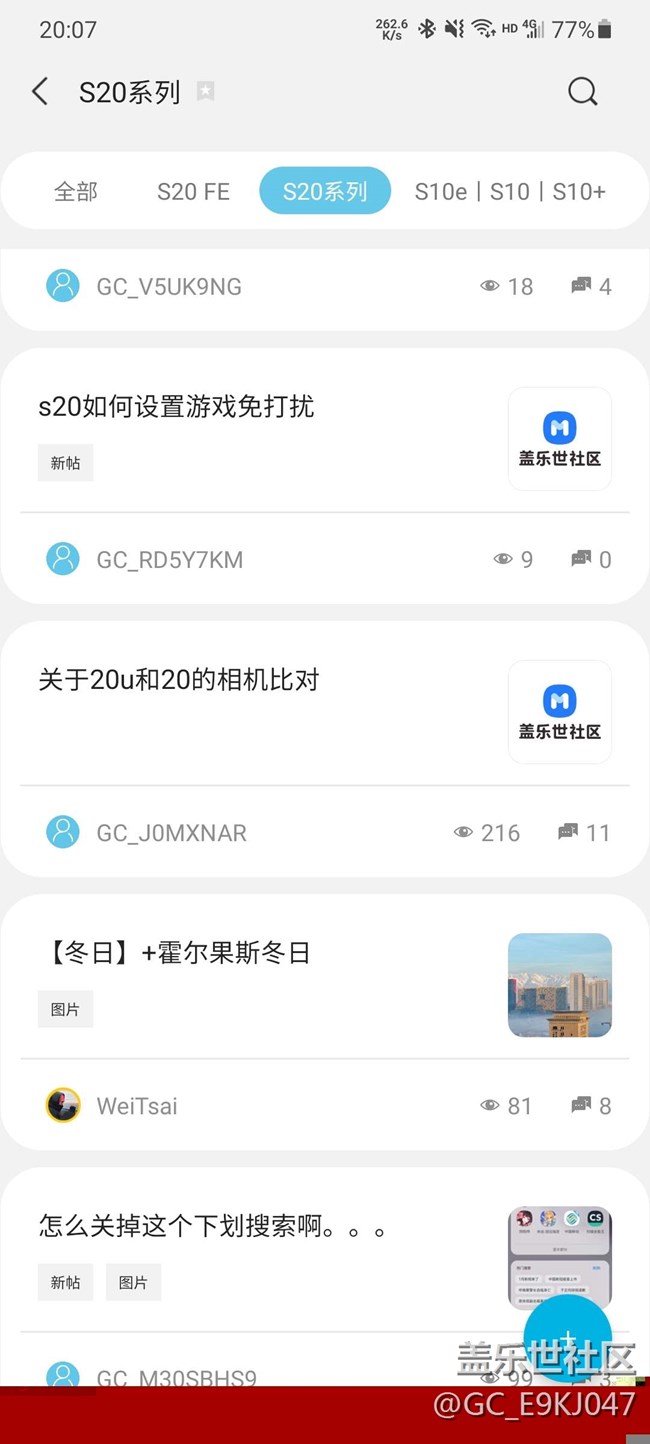View WeiTsai's profile
This screenshot has height=1444, width=650.
tap(137, 1106)
